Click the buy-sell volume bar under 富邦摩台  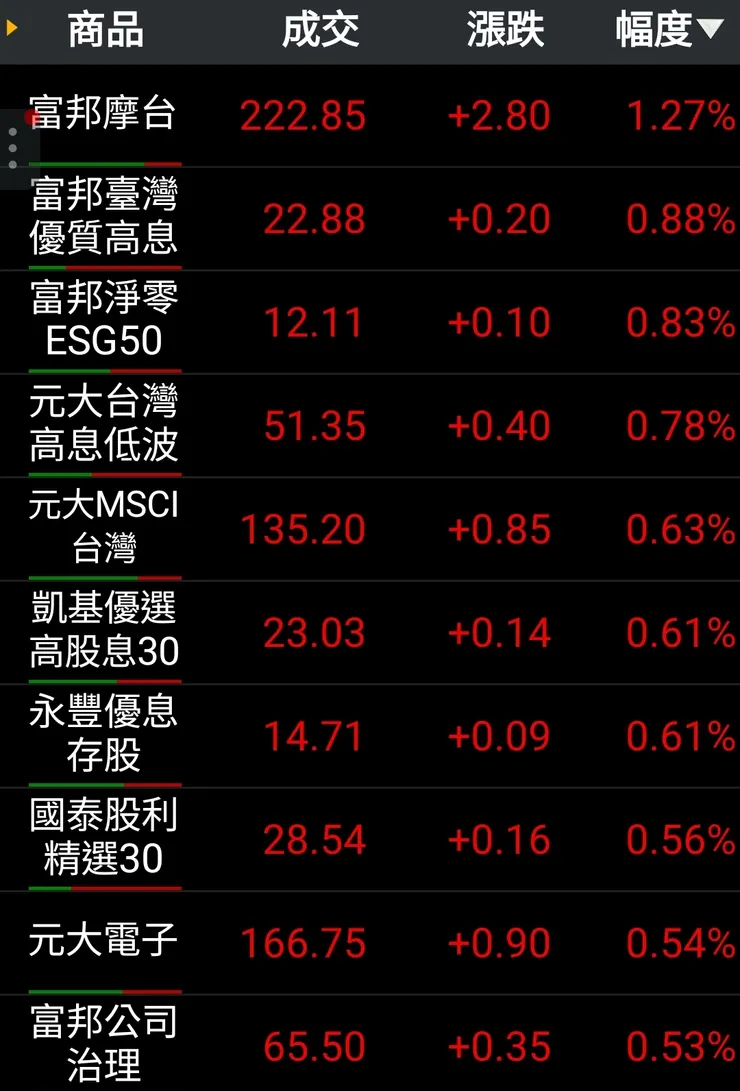point(105,162)
